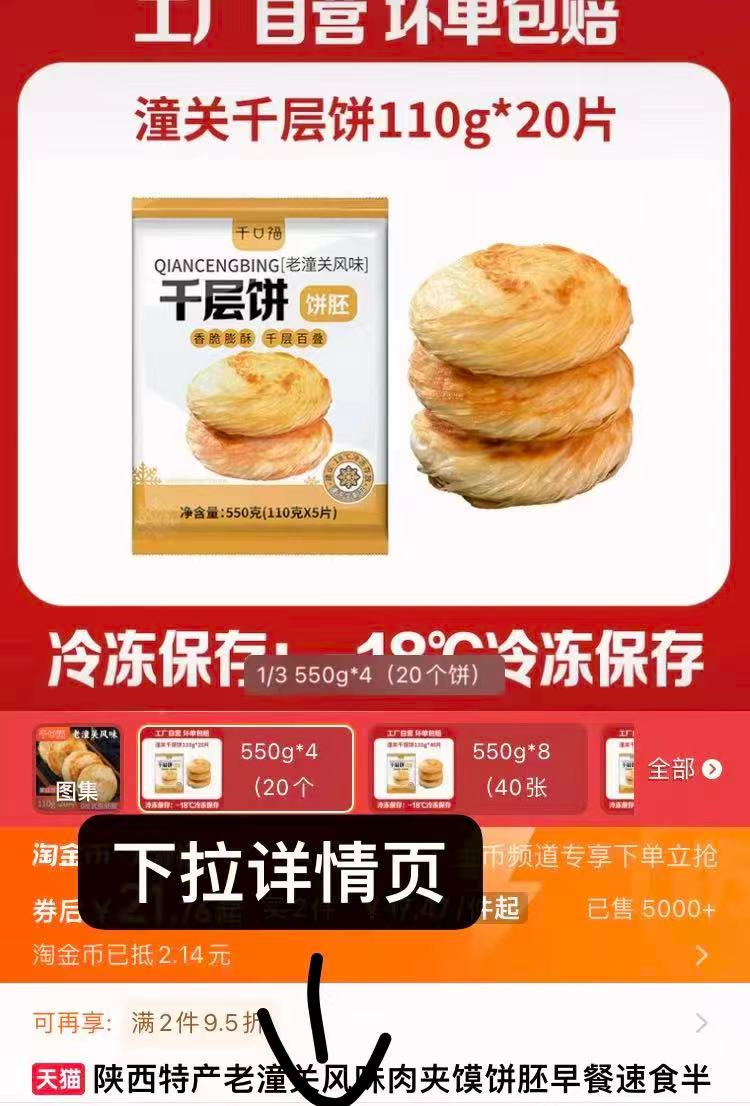Image resolution: width=750 pixels, height=1106 pixels.
Task: Open the 图集 gallery thumbnail
Action: pos(77,768)
